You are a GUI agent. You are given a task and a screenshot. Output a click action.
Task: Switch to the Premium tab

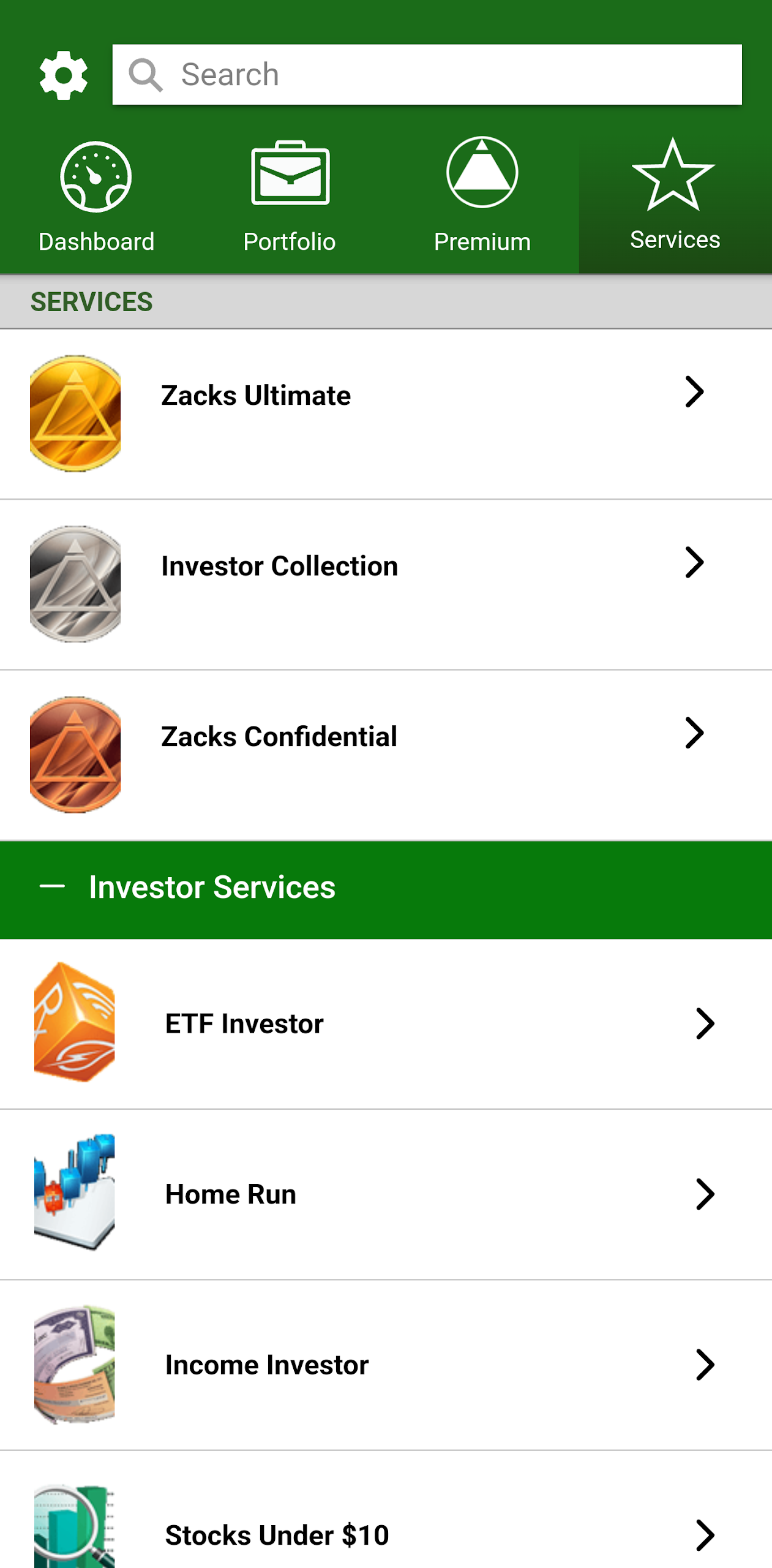coord(482,196)
